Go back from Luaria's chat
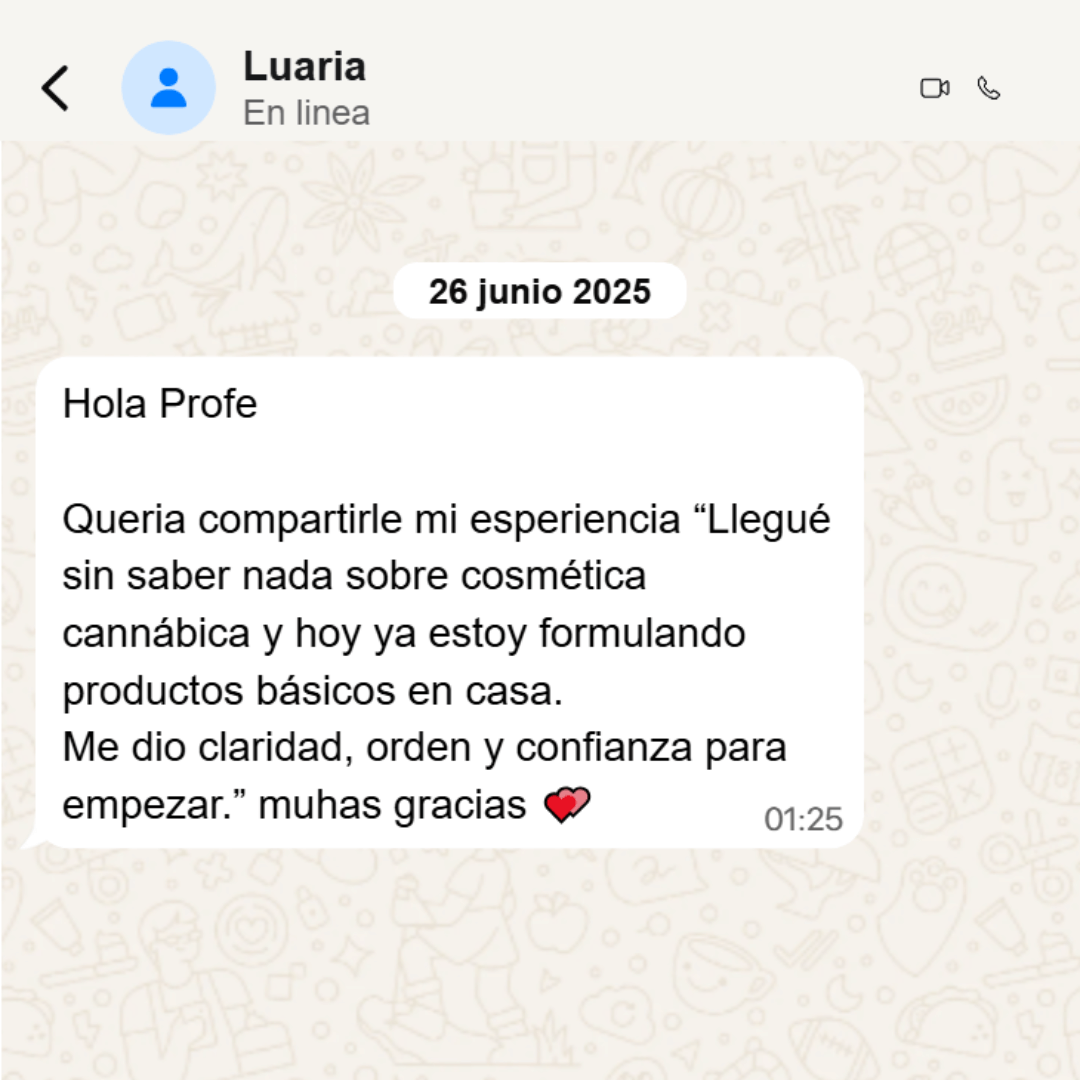Viewport: 1080px width, 1080px height. pos(56,88)
